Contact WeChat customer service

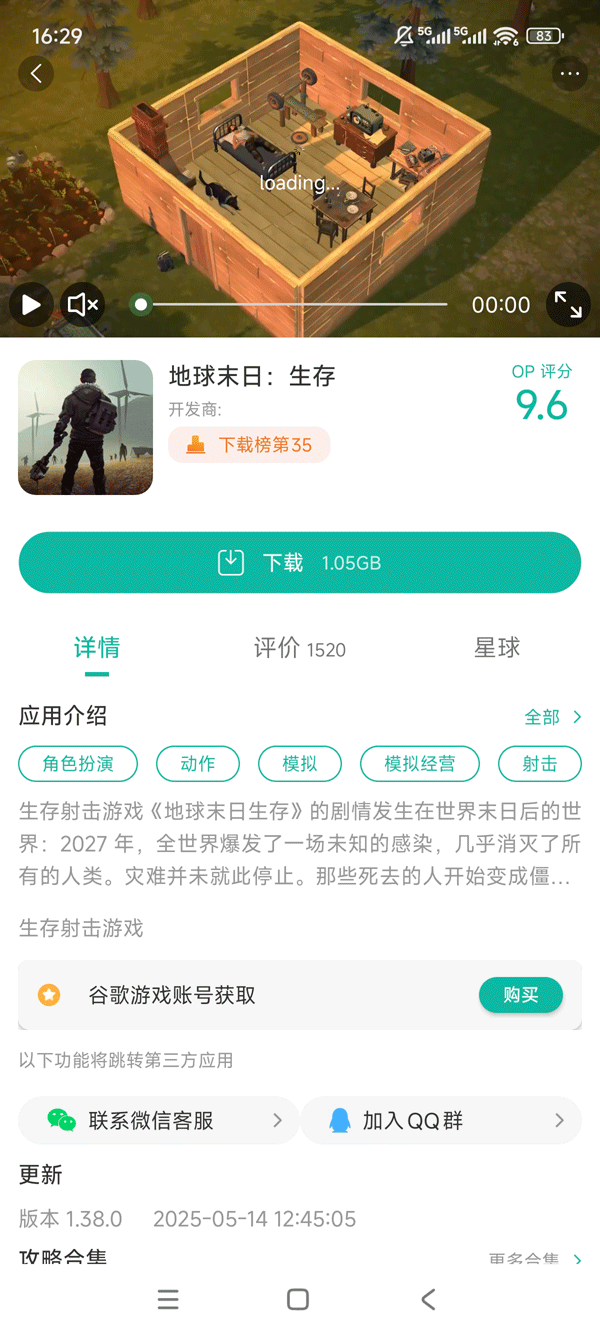159,1121
